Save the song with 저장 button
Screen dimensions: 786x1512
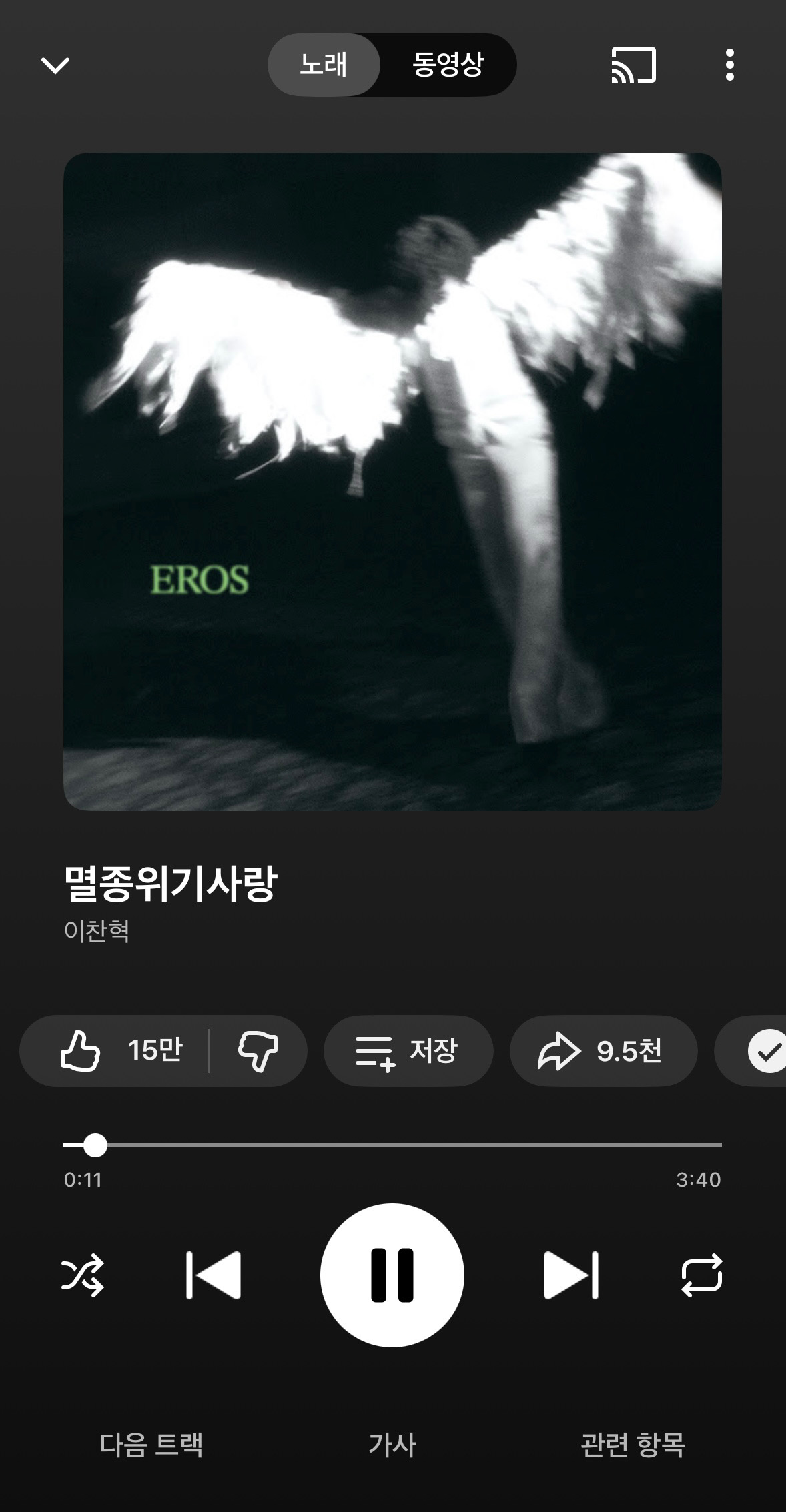pyautogui.click(x=408, y=1051)
